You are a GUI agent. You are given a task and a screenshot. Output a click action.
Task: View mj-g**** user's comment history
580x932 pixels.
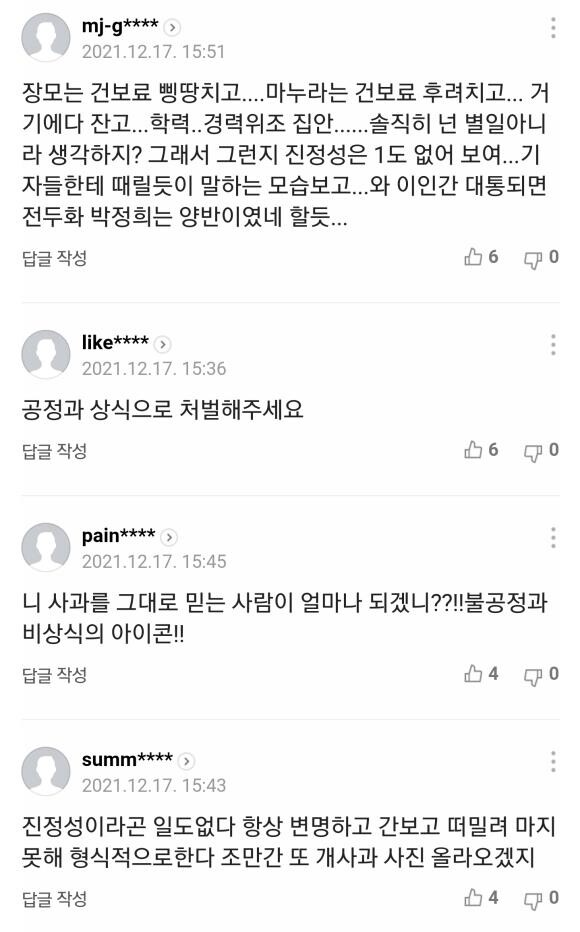point(172,27)
